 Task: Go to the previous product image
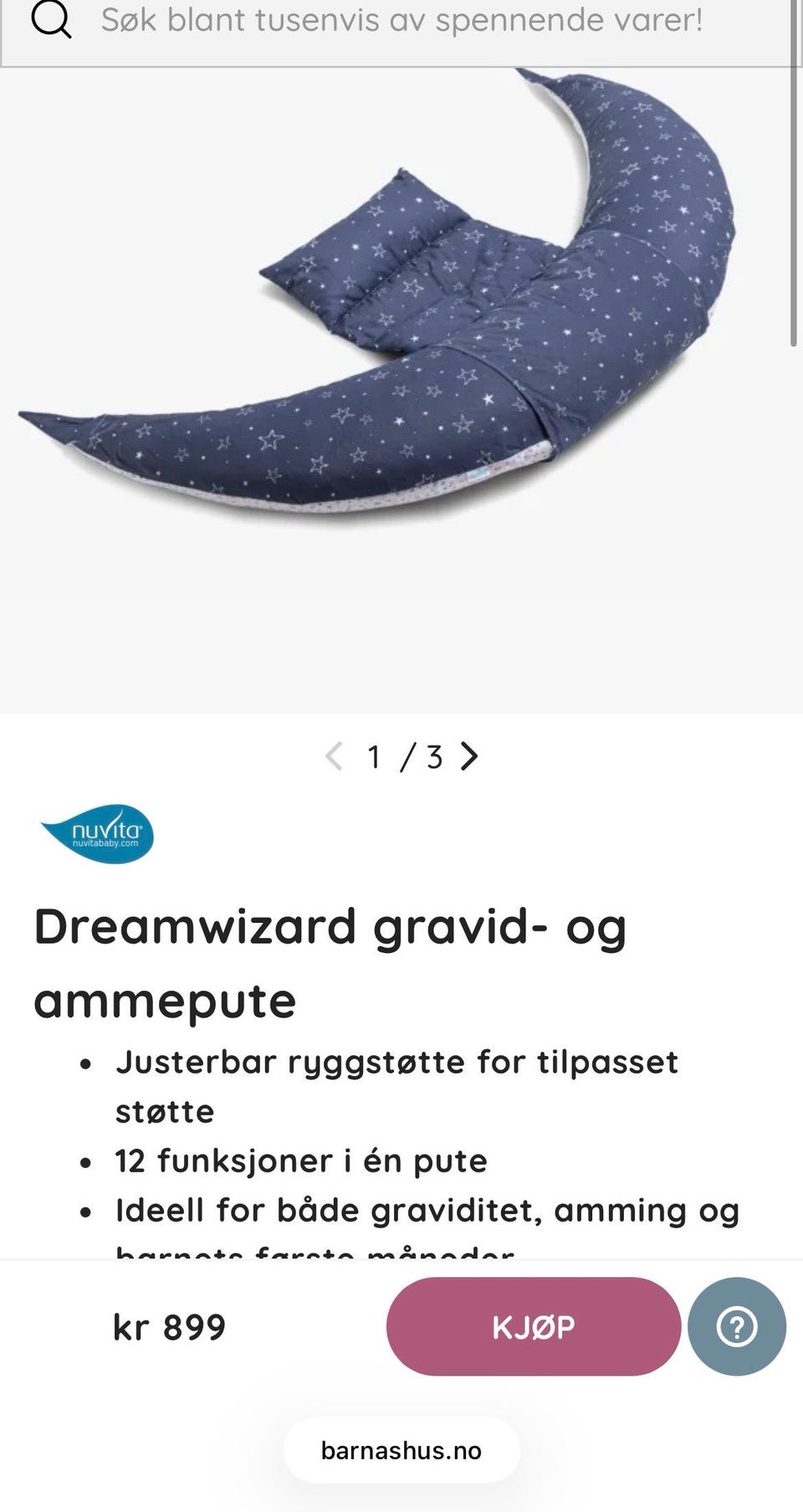coord(334,756)
